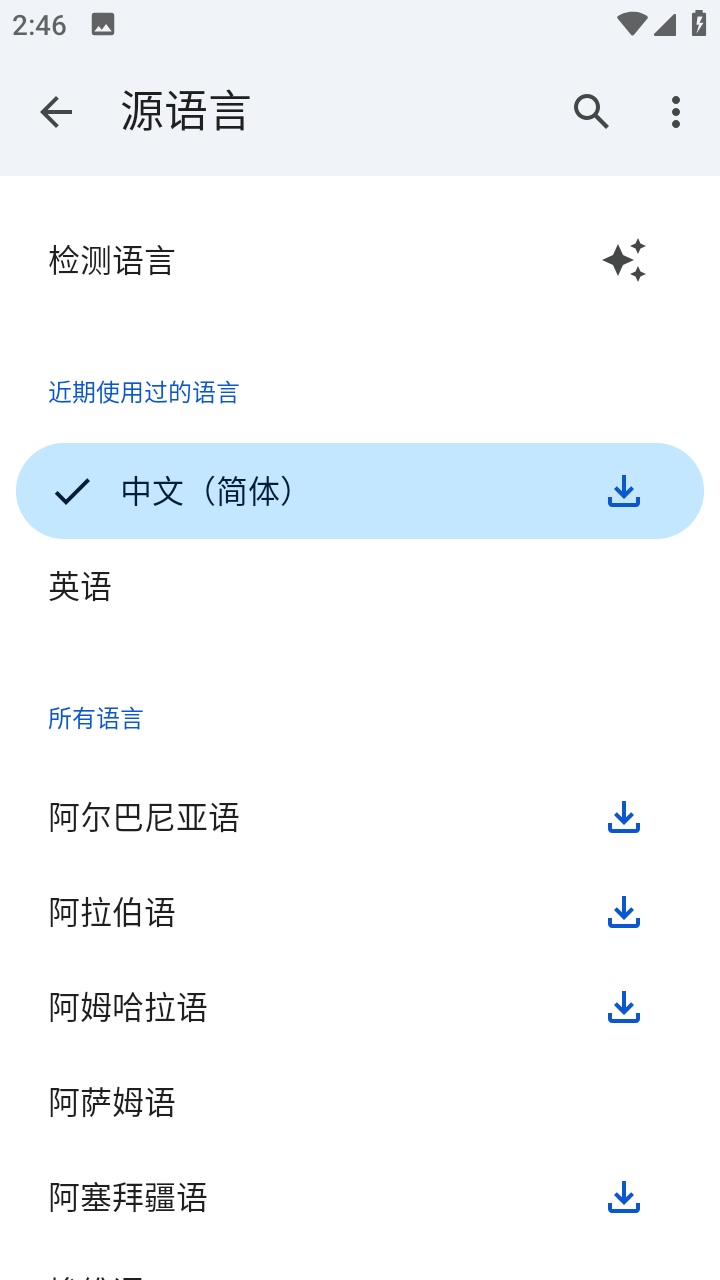
Task: Go back from the 源语言 screen
Action: [x=56, y=112]
